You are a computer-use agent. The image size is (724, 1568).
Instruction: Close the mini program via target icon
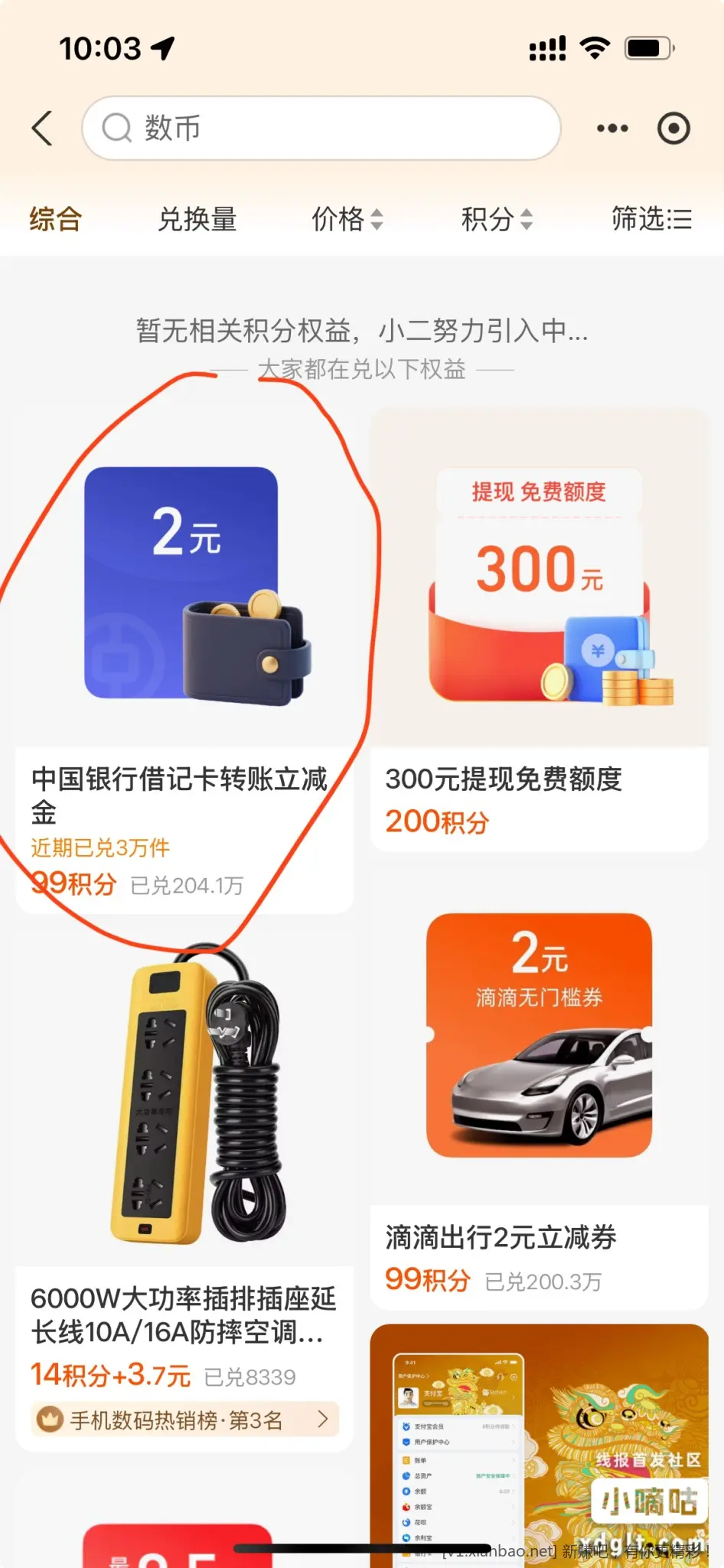pos(673,128)
